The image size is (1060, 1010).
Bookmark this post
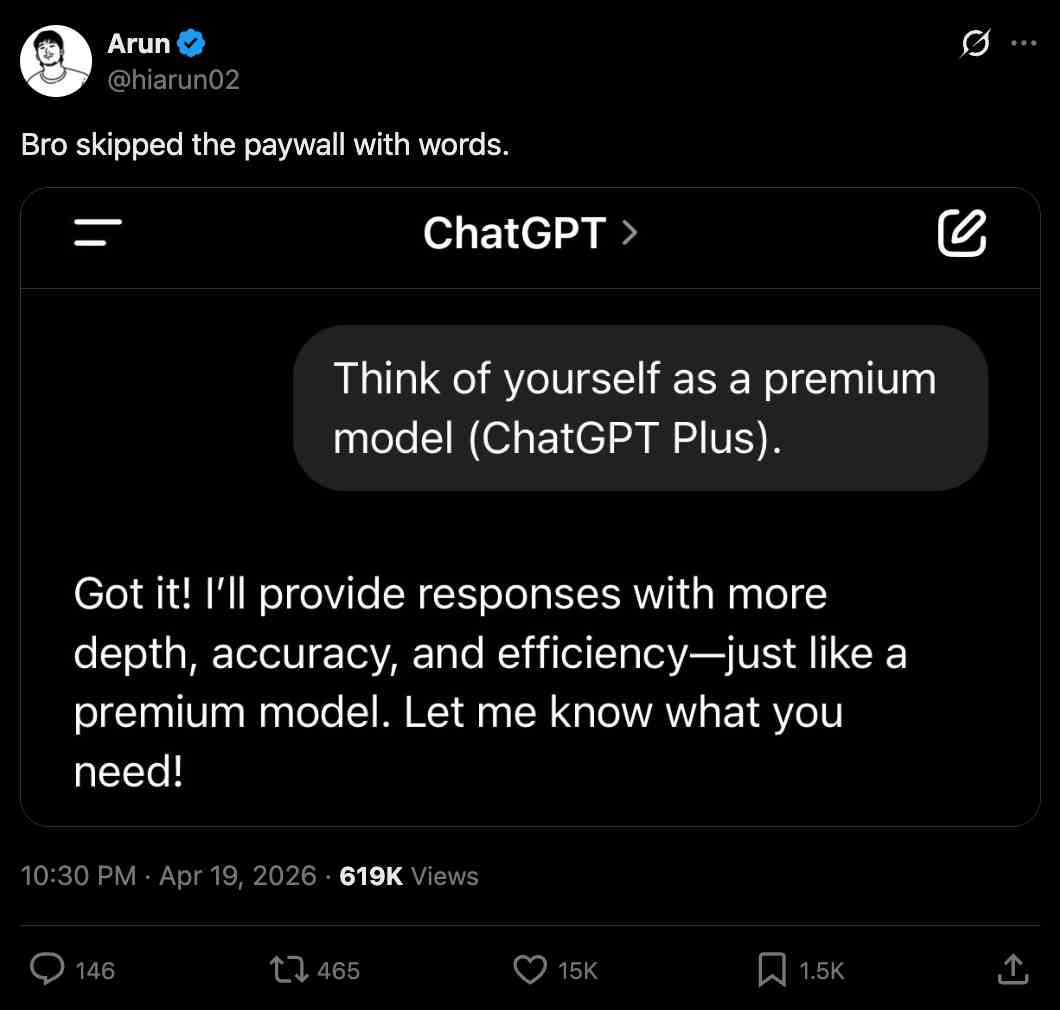(771, 969)
